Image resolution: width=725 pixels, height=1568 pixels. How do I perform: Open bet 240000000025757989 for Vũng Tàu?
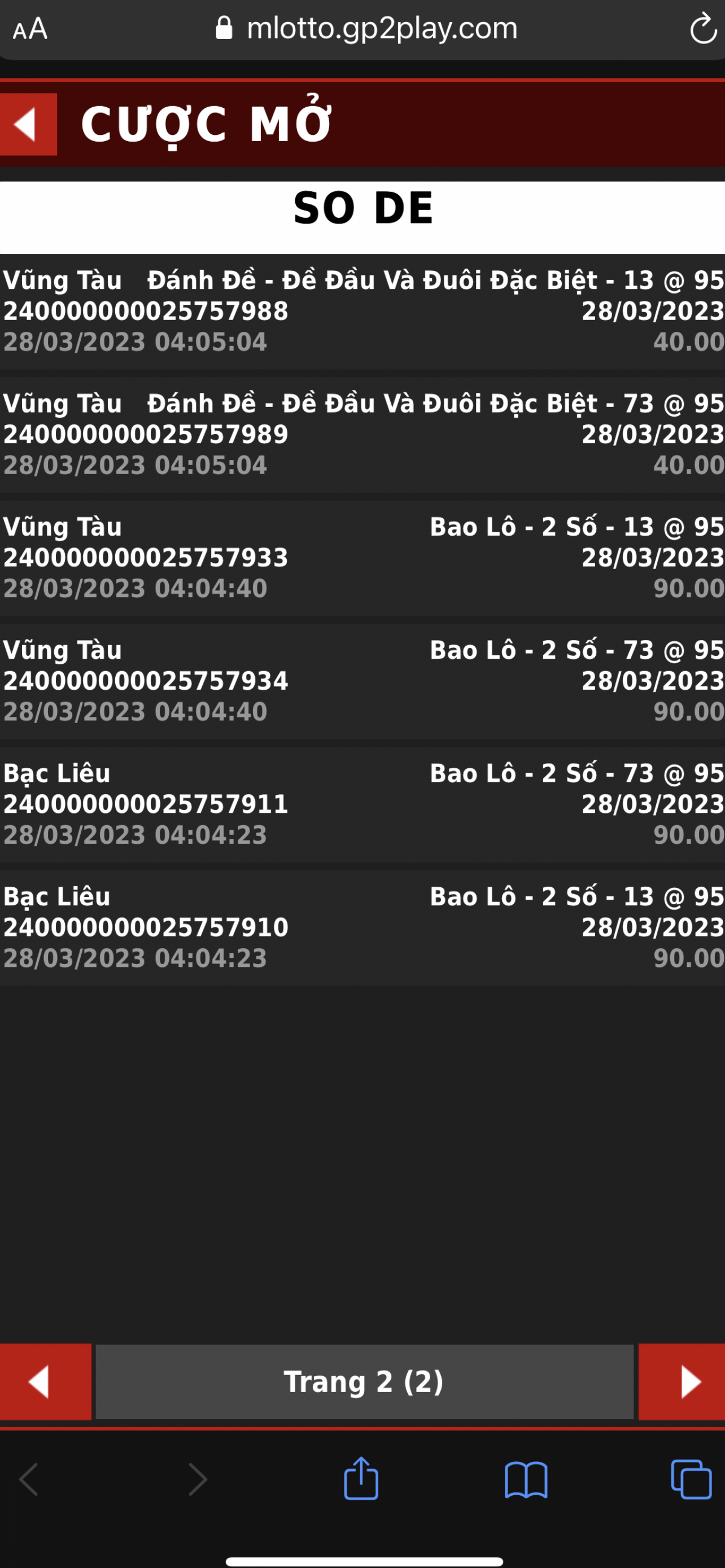(x=362, y=435)
